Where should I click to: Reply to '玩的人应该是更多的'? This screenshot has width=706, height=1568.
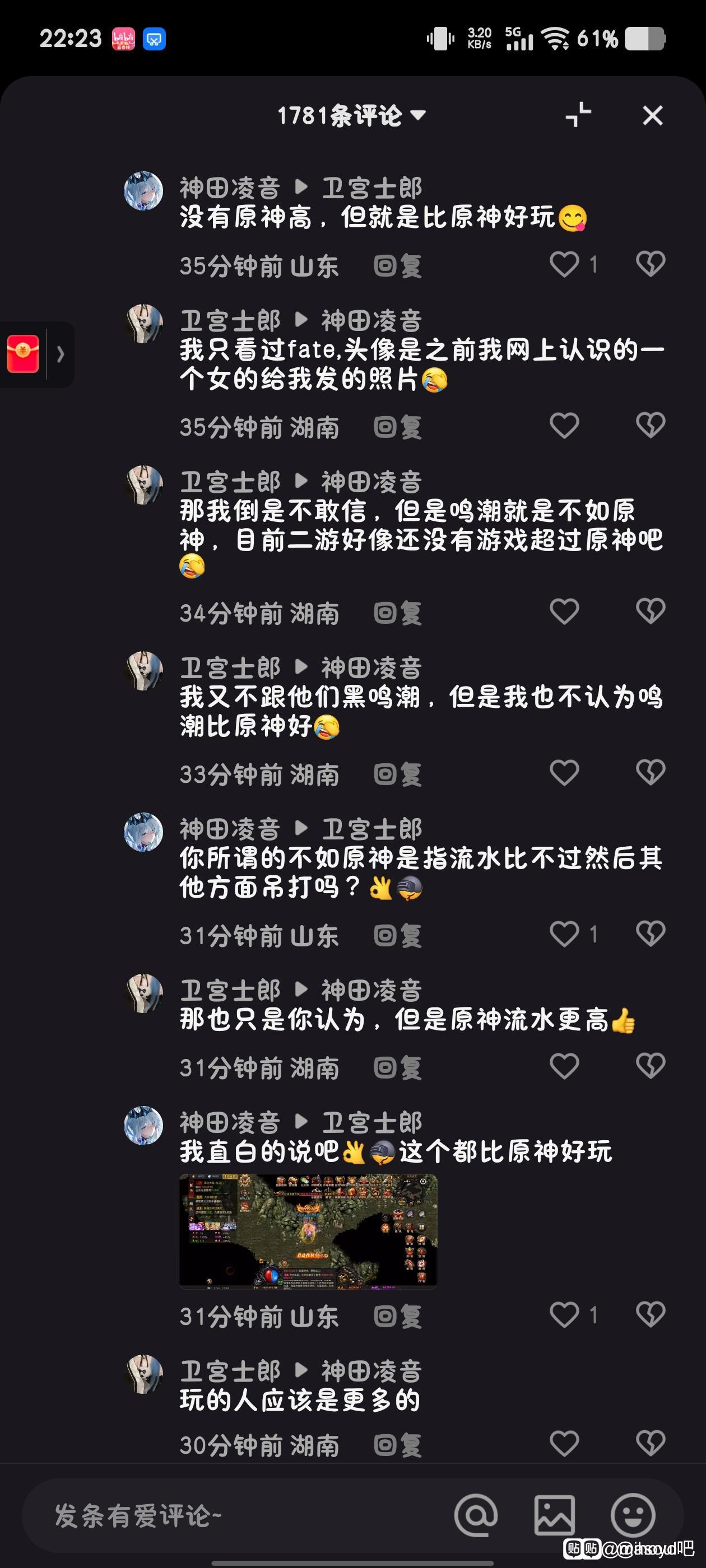pyautogui.click(x=398, y=1446)
